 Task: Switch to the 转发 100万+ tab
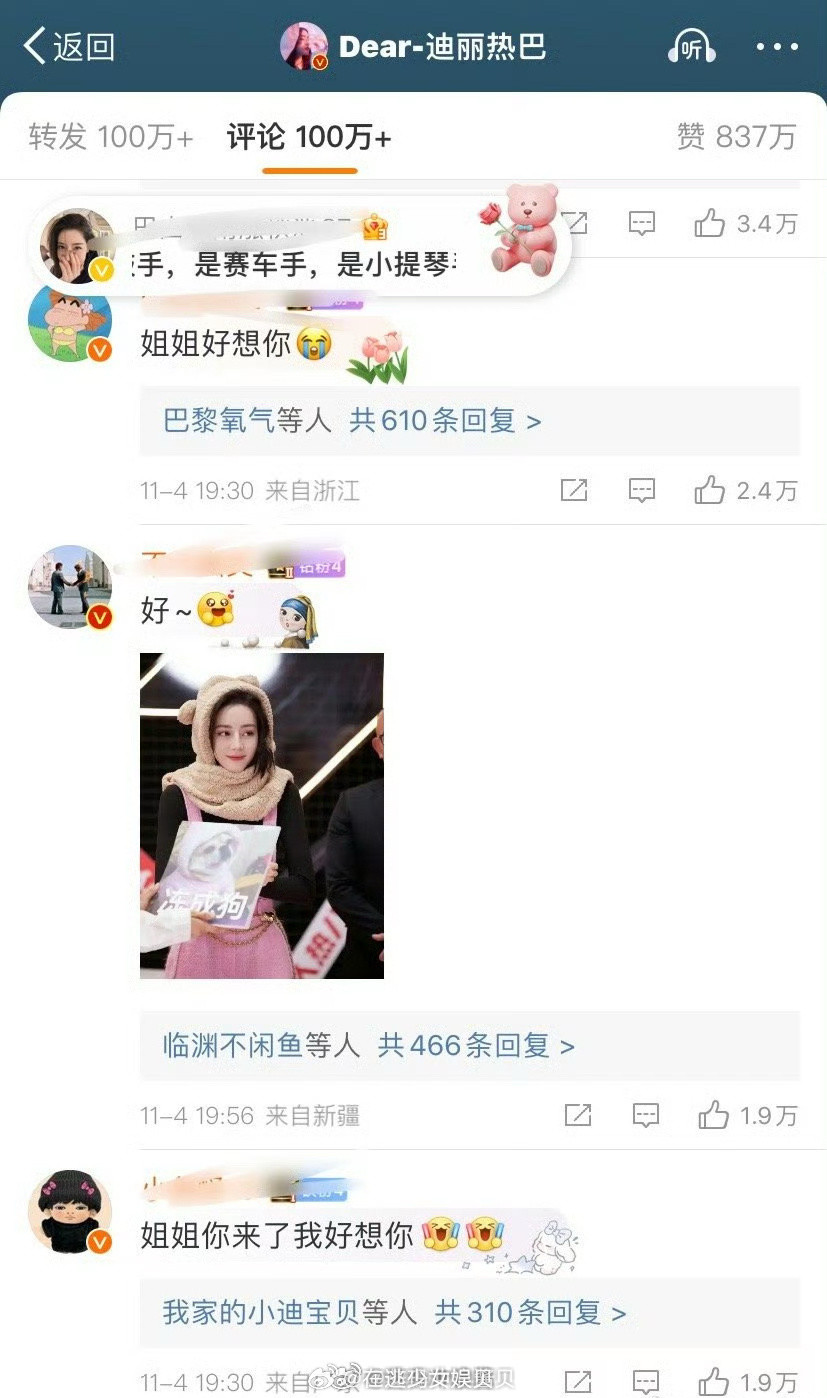click(110, 137)
